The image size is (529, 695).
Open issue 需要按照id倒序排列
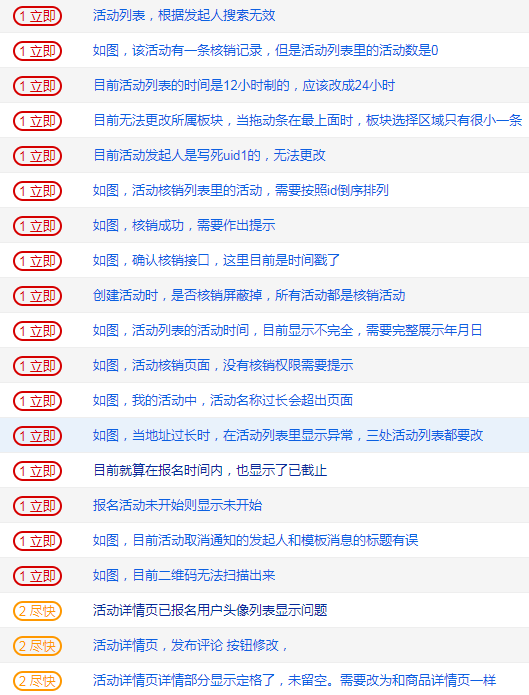click(x=241, y=190)
